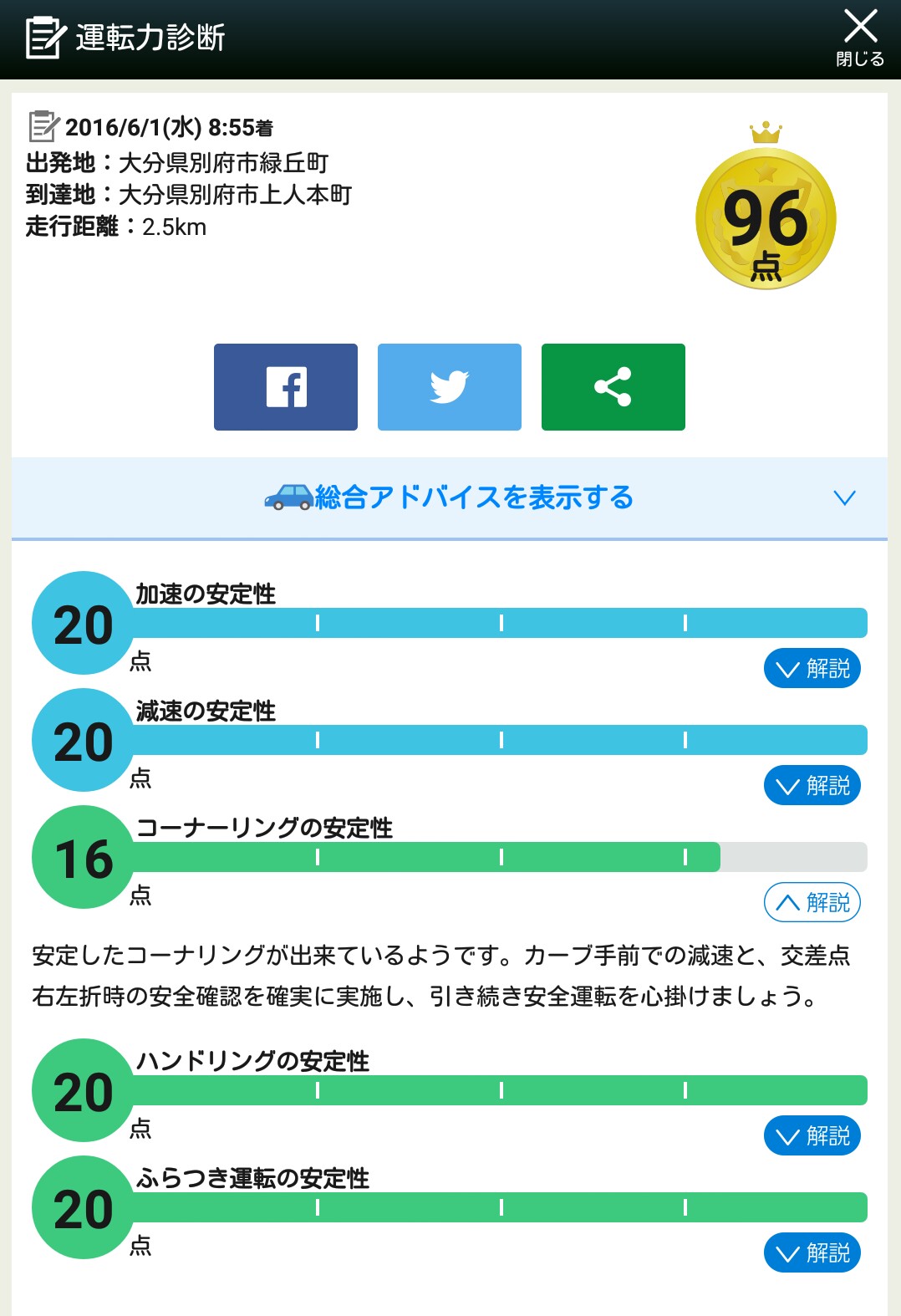Viewport: 901px width, 1316px height.
Task: Close the 運転力診断 screen
Action: point(860,37)
